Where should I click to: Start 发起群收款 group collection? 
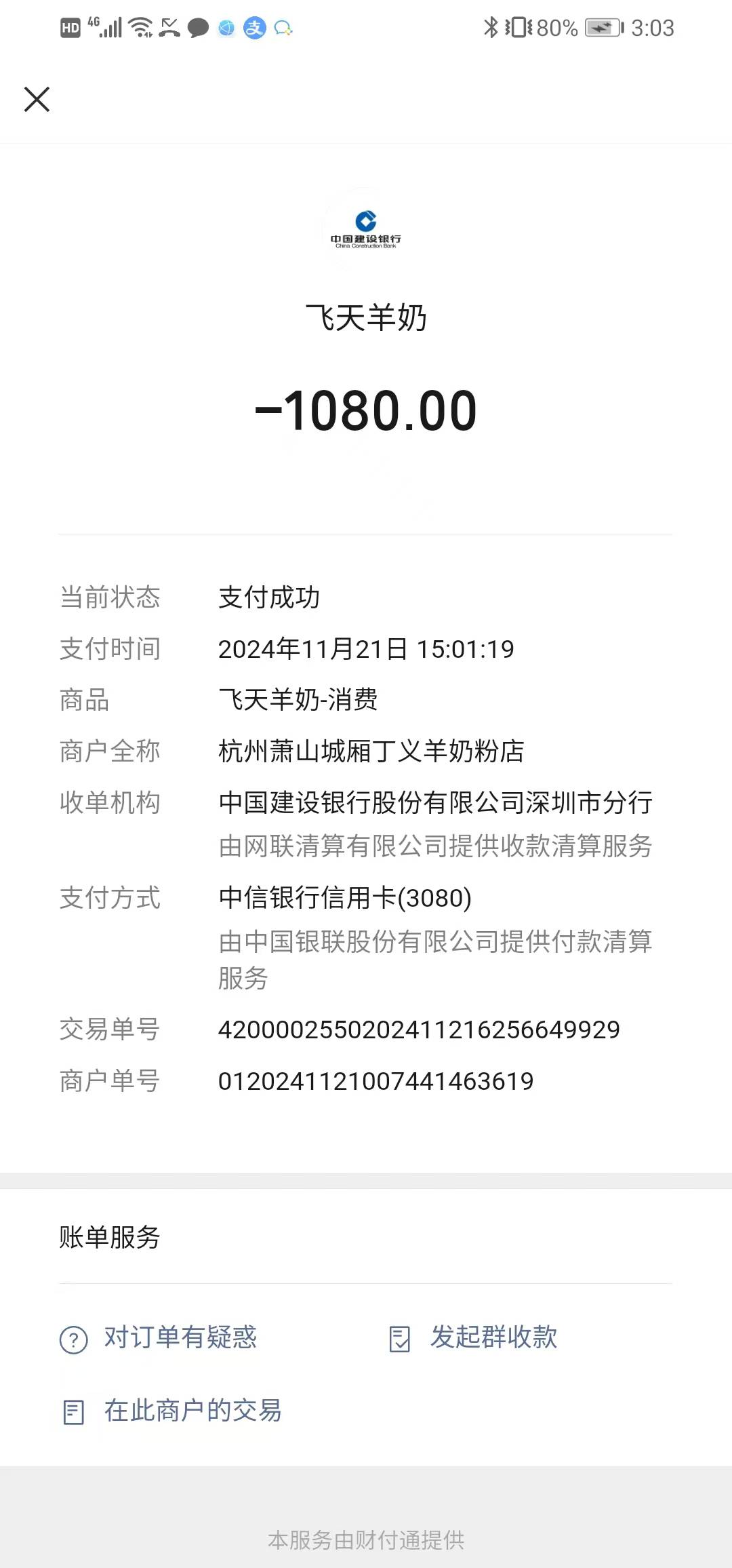(x=474, y=1338)
